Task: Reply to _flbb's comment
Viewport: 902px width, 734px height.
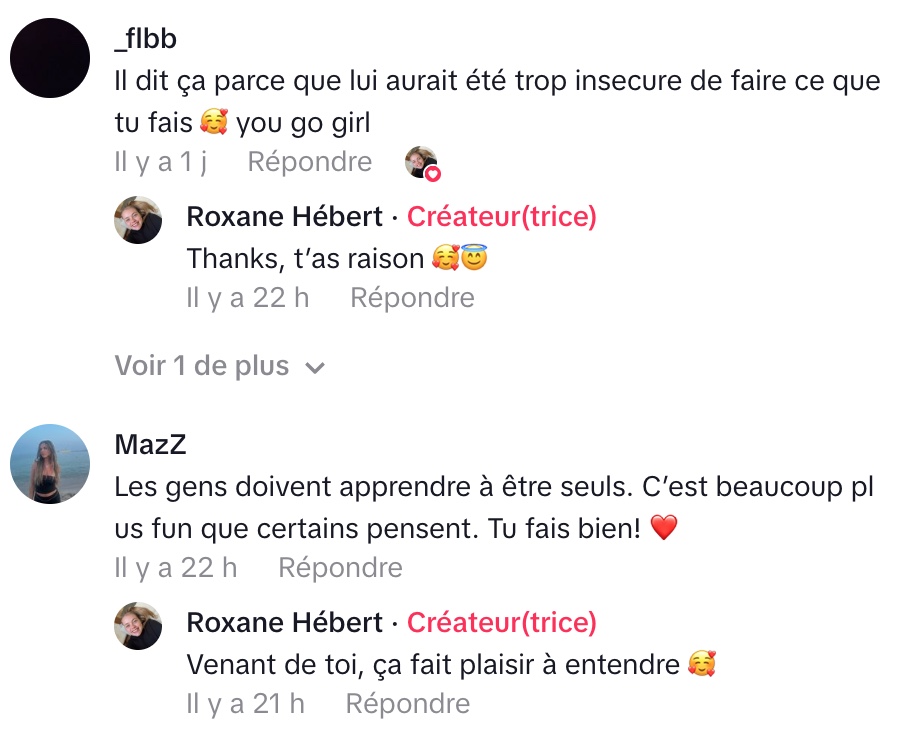Action: (x=309, y=162)
